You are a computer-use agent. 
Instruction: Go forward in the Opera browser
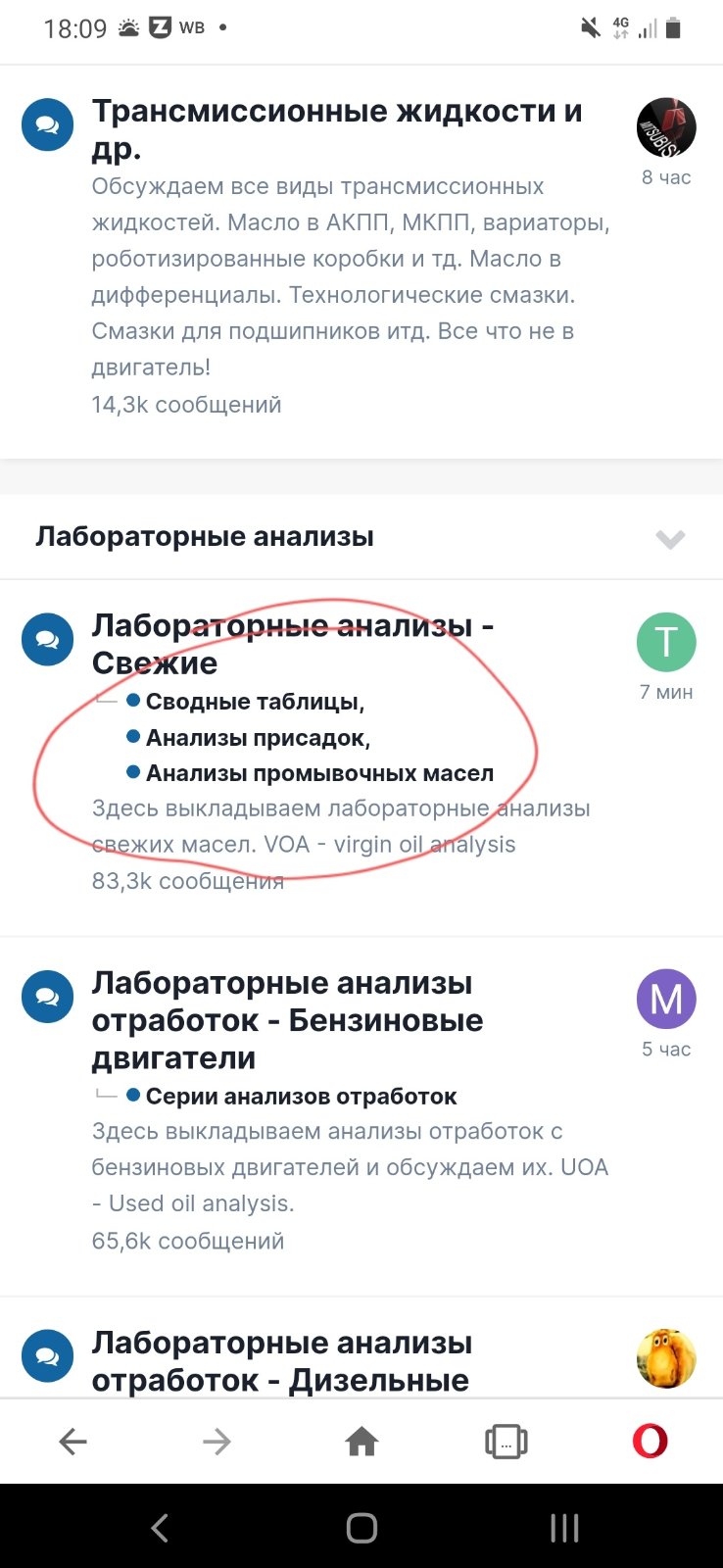pos(217,1441)
